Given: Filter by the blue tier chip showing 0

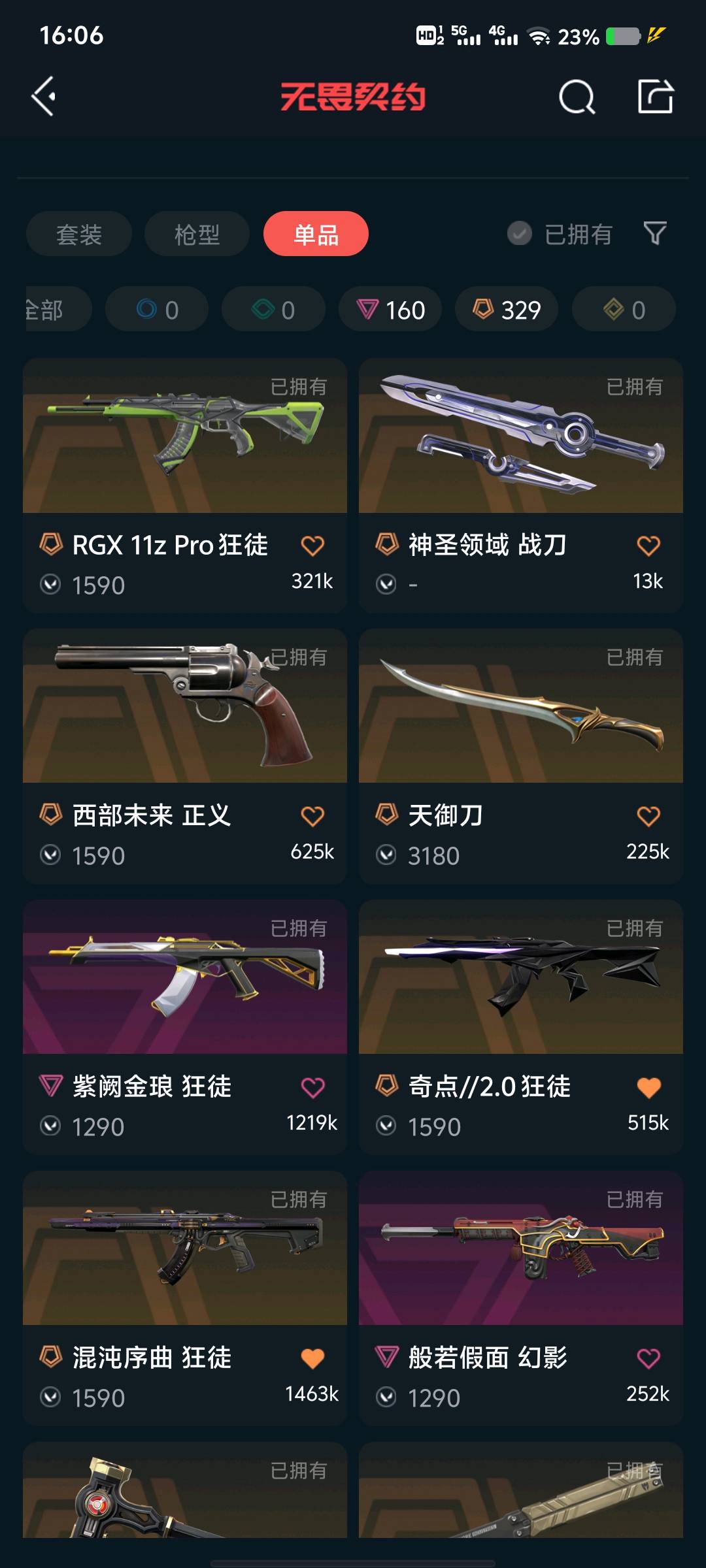Looking at the screenshot, I should click(157, 309).
